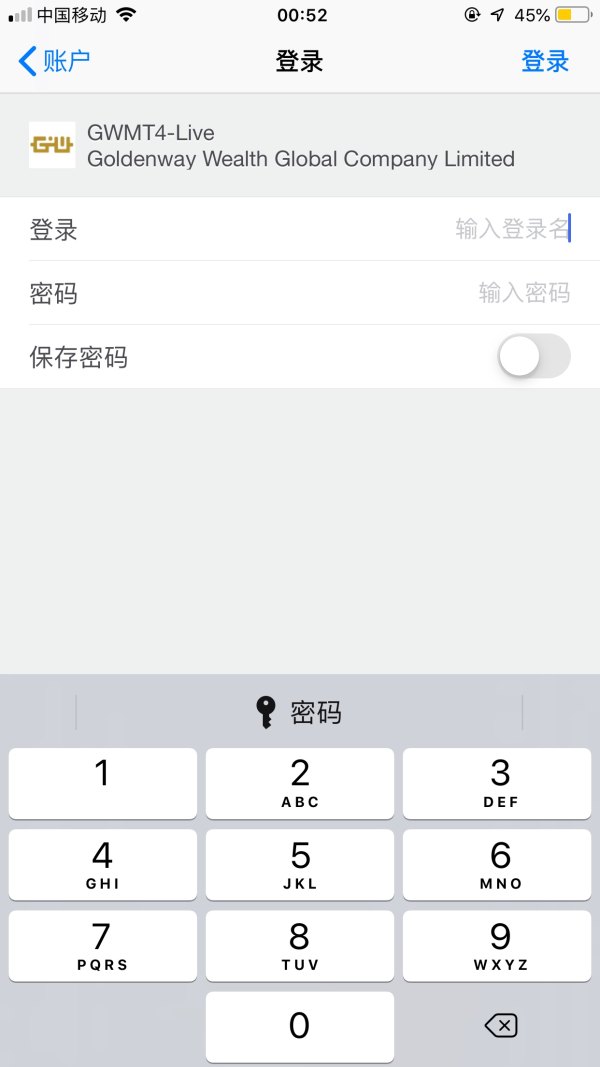Delete a digit with backspace key
The image size is (600, 1067).
click(x=500, y=1025)
